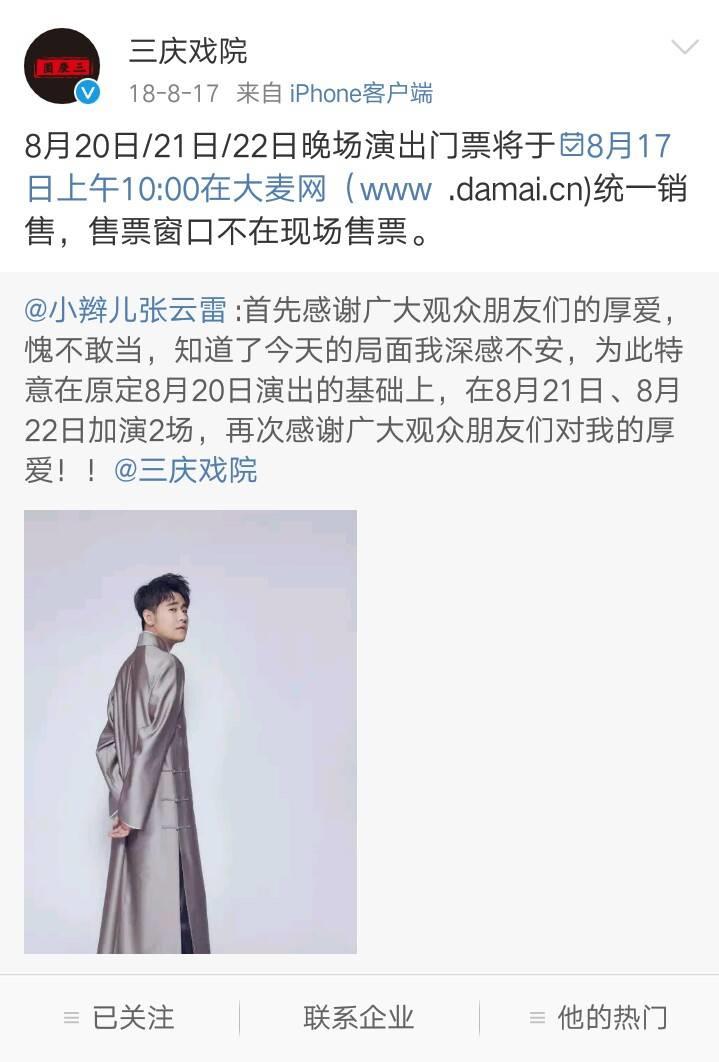Open 三庆戏院 account name link
This screenshot has height=1062, width=719.
(x=188, y=50)
